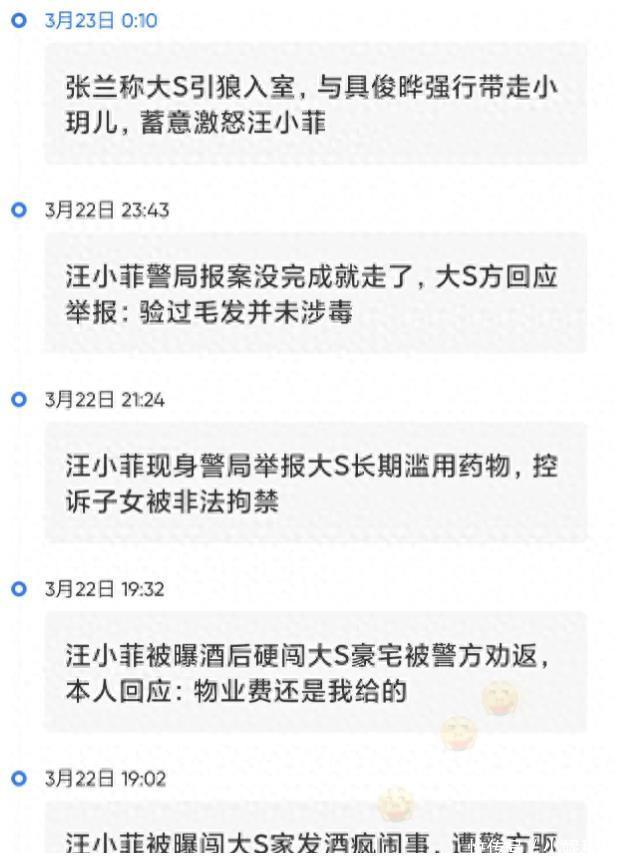Open the 0:10 story about 张兰称大S引狼入室
This screenshot has height=863, width=624.
pyautogui.click(x=312, y=104)
